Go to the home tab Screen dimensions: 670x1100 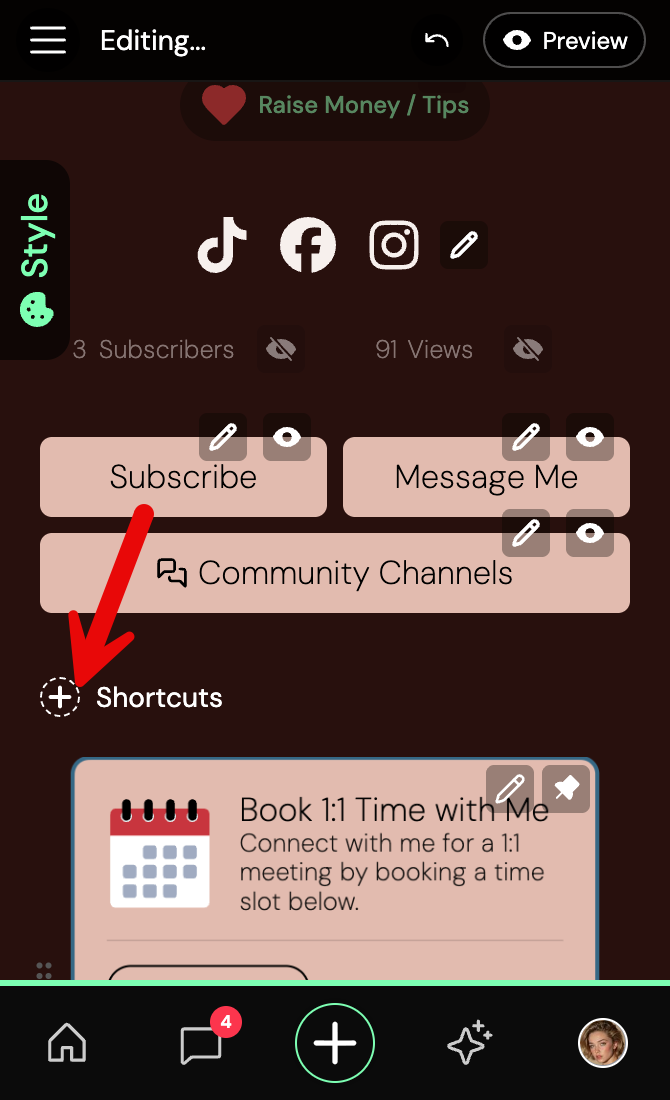pyautogui.click(x=67, y=1044)
